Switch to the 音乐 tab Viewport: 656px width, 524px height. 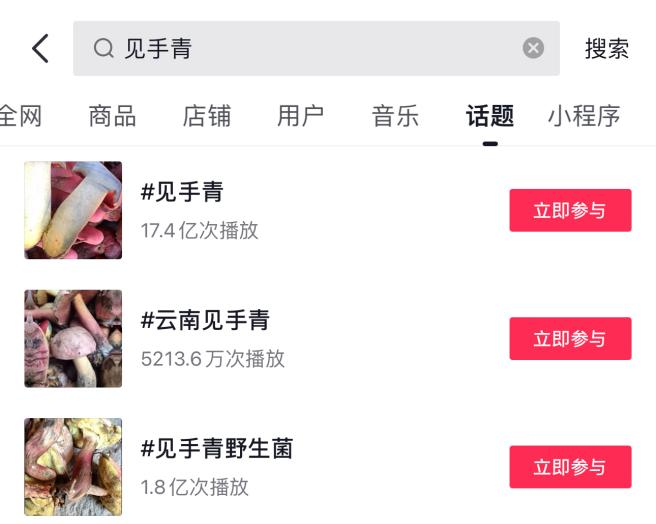coord(395,116)
